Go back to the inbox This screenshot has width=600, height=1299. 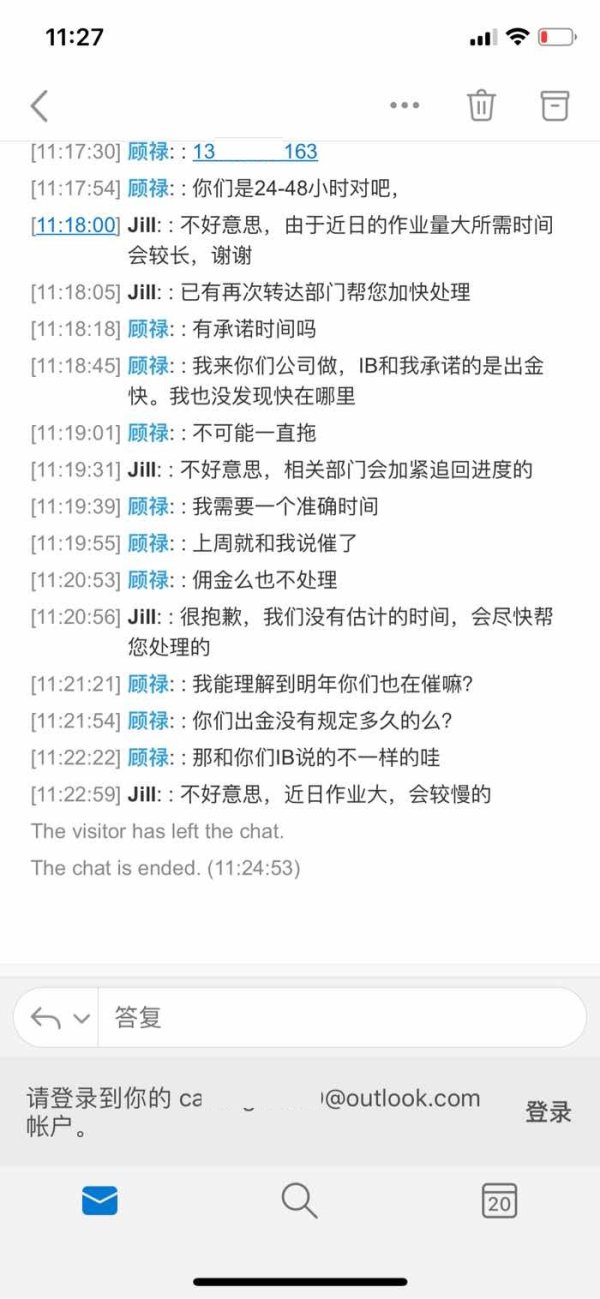[39, 105]
